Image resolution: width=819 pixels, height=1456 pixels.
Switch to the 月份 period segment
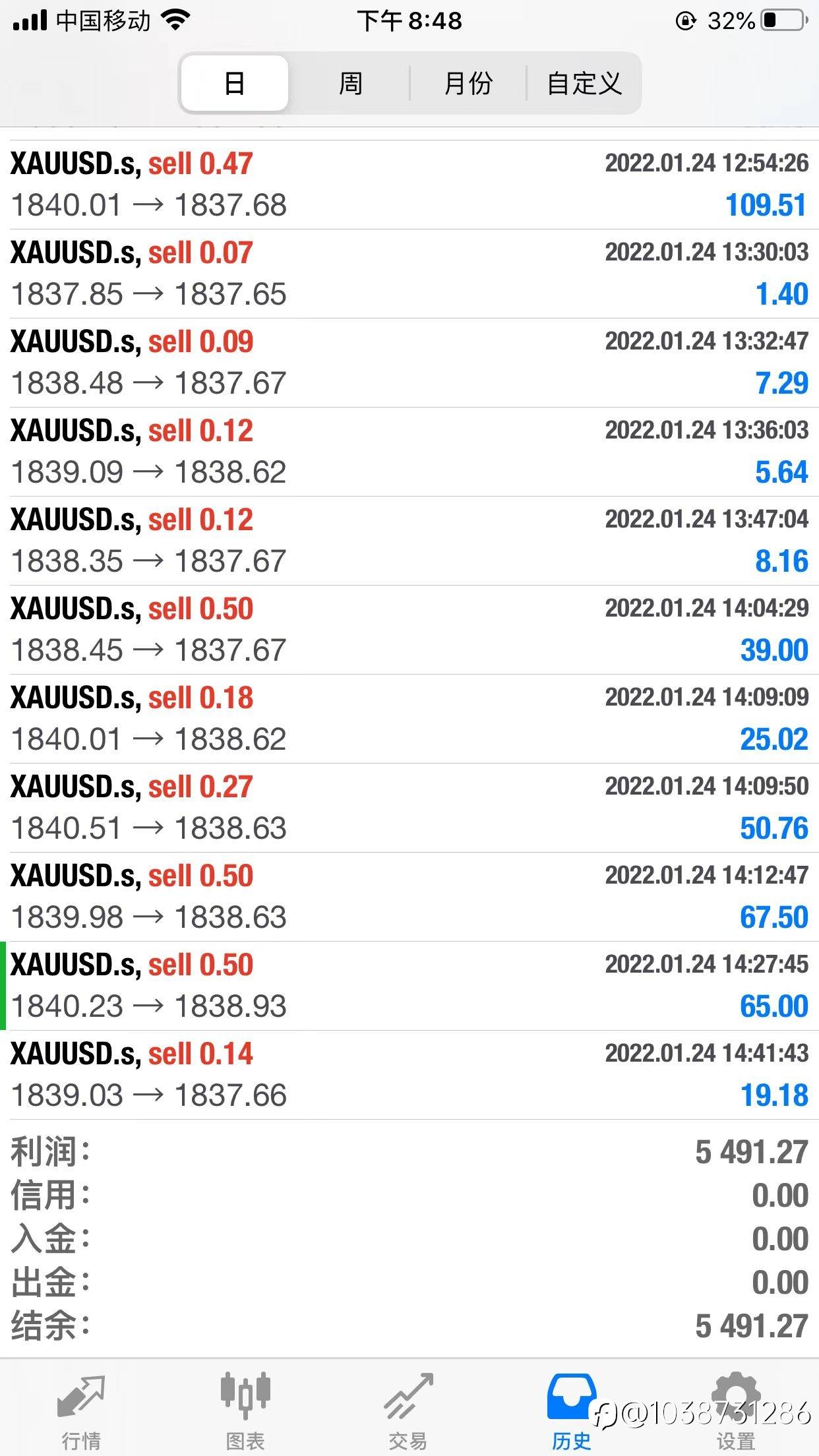pos(468,83)
